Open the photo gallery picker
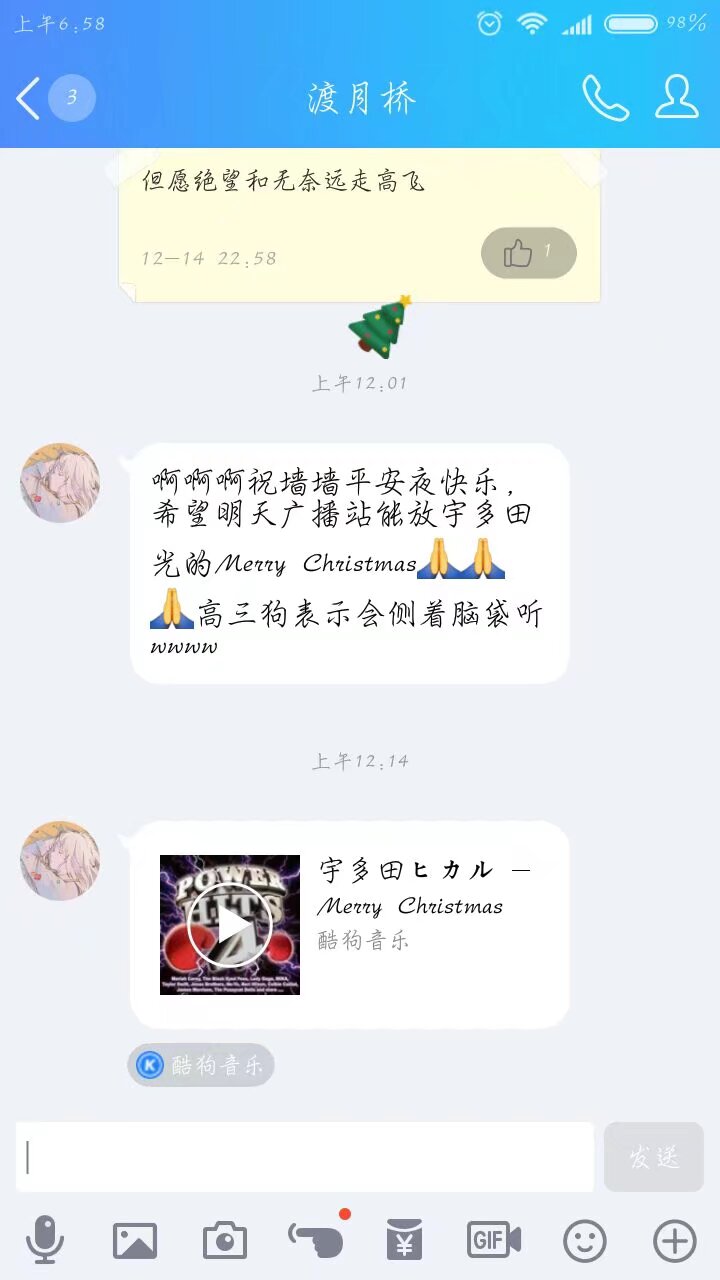Viewport: 720px width, 1280px height. click(x=135, y=1241)
